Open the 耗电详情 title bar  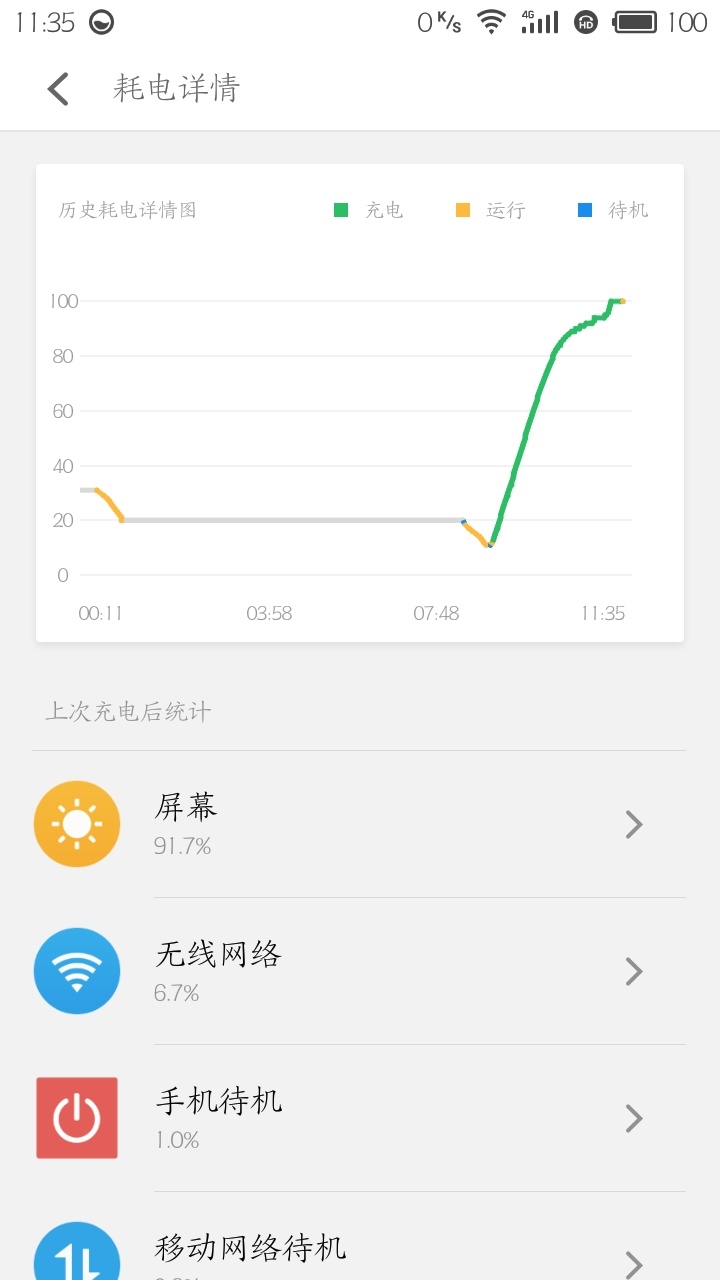pyautogui.click(x=176, y=88)
